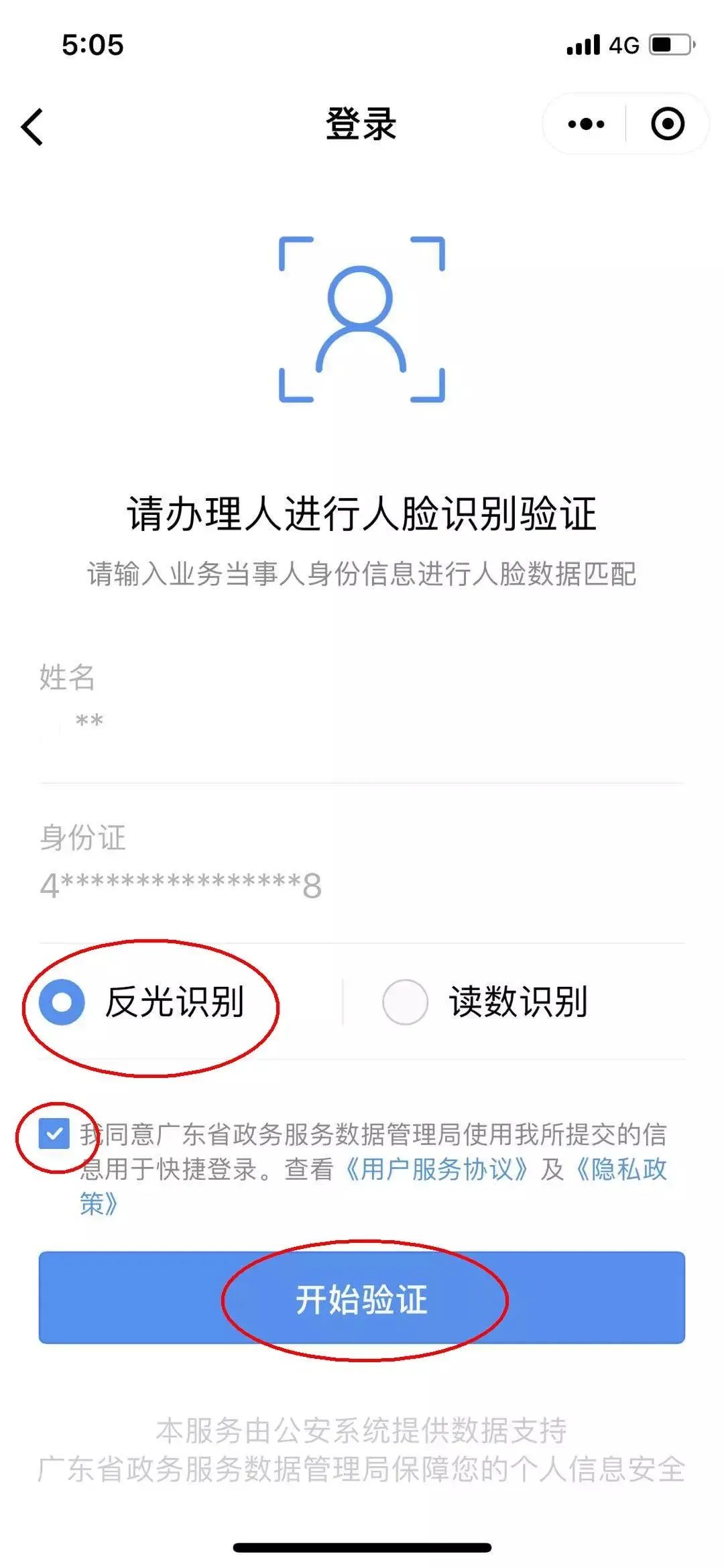Uncheck the data usage agreement checkbox
The height and width of the screenshot is (1568, 724).
54,1134
